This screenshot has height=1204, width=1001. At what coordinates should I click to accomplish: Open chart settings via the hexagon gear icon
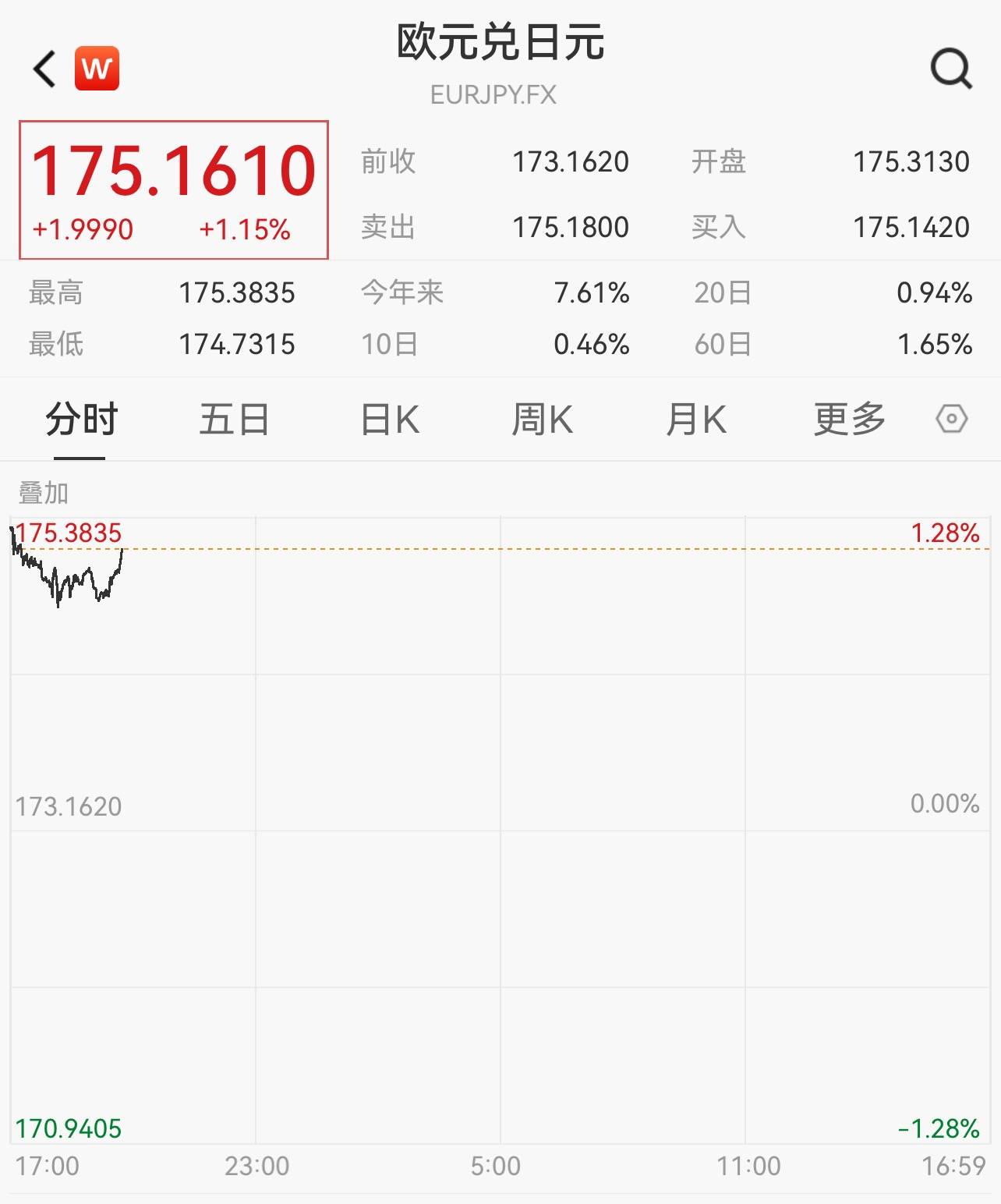953,420
